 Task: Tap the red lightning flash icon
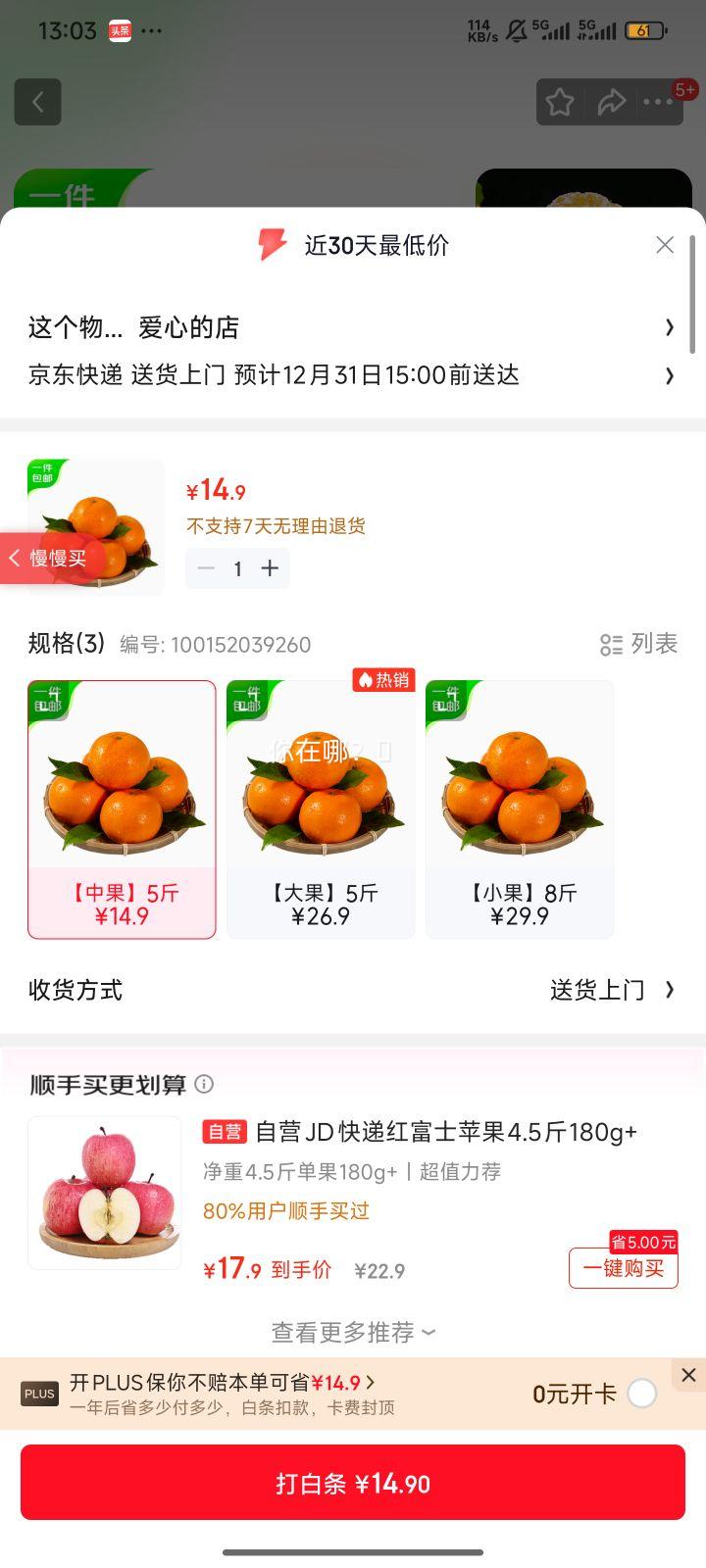tap(272, 244)
